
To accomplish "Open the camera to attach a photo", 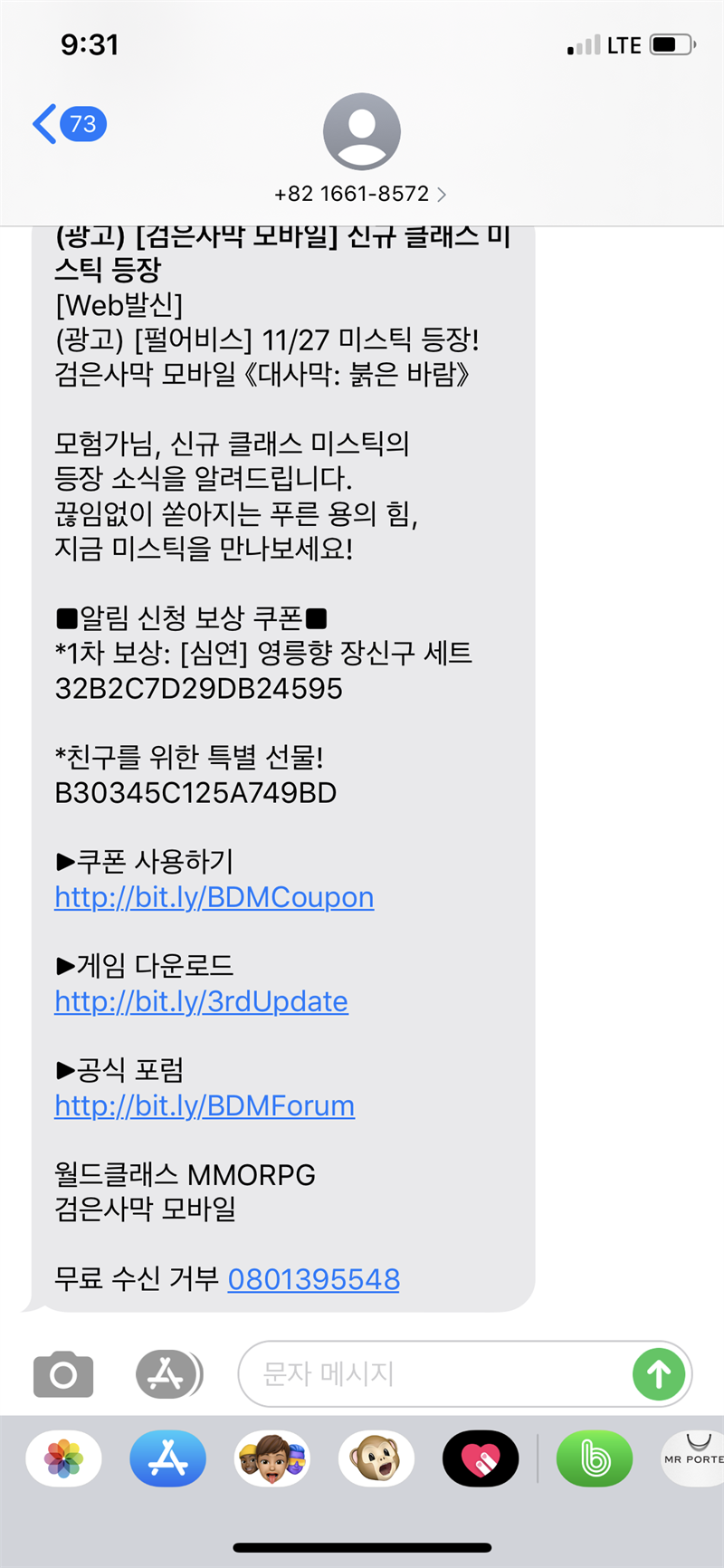I will tap(63, 1374).
